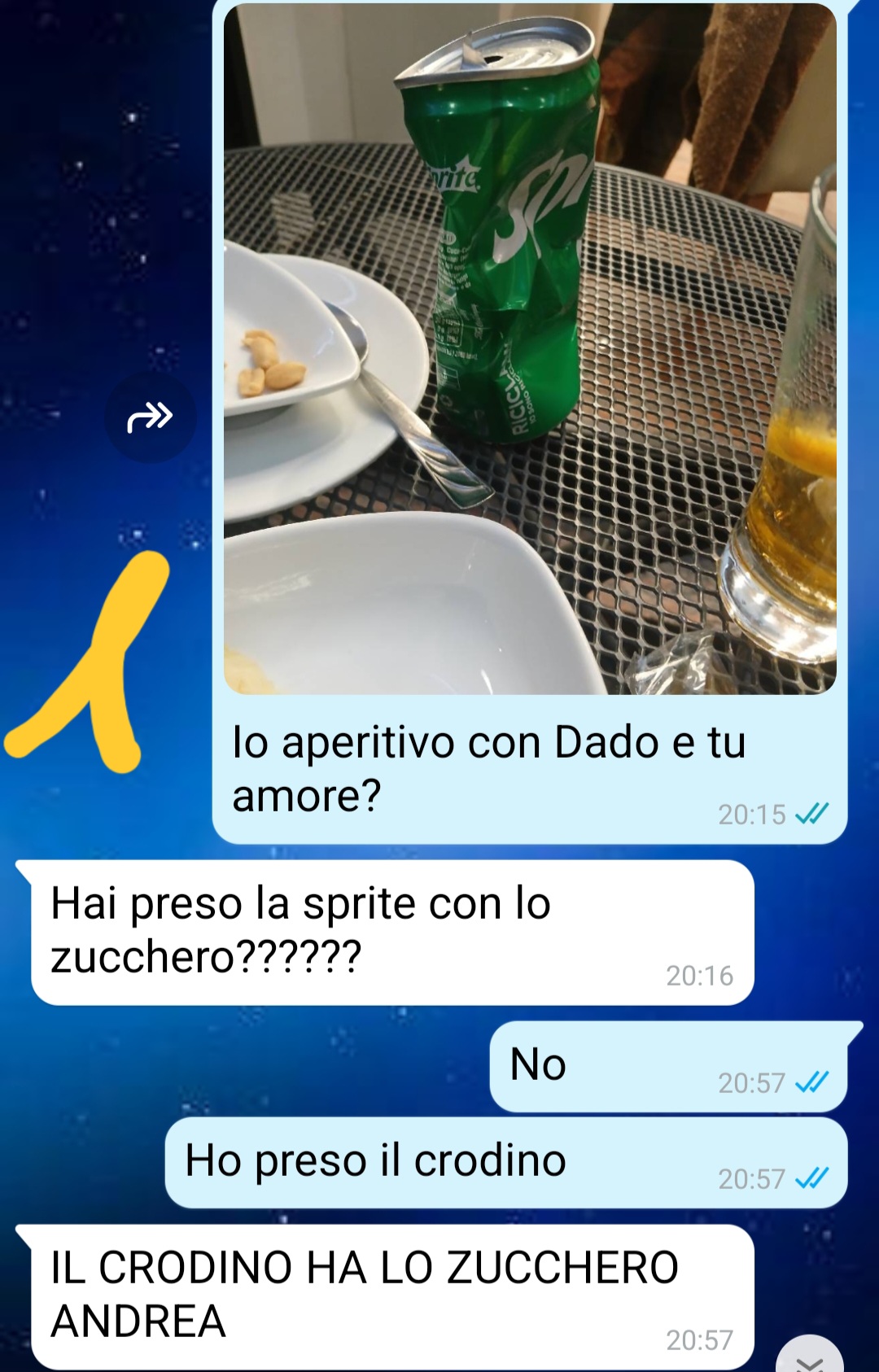Image resolution: width=879 pixels, height=1372 pixels.
Task: Open the Sprite can photo full screen
Action: [529, 350]
